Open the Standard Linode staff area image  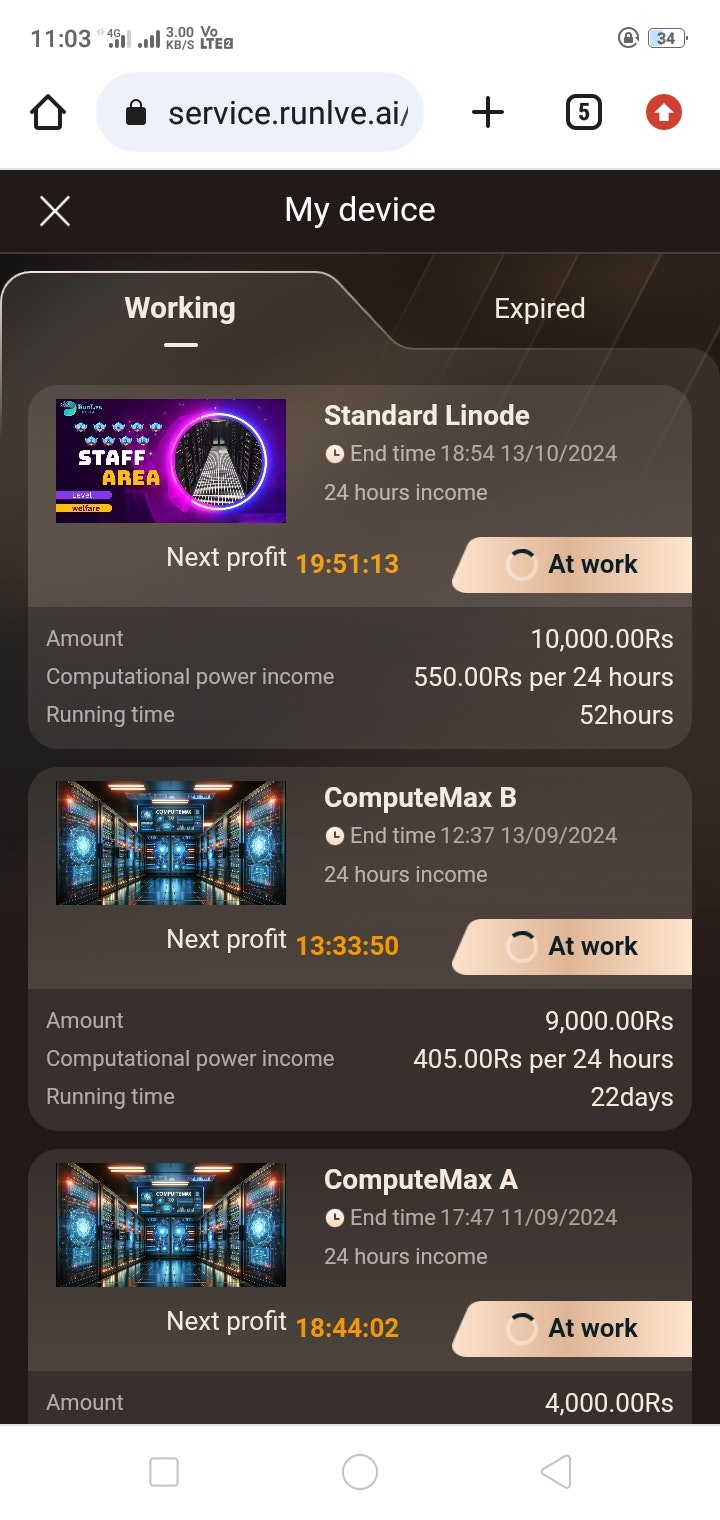coord(171,461)
